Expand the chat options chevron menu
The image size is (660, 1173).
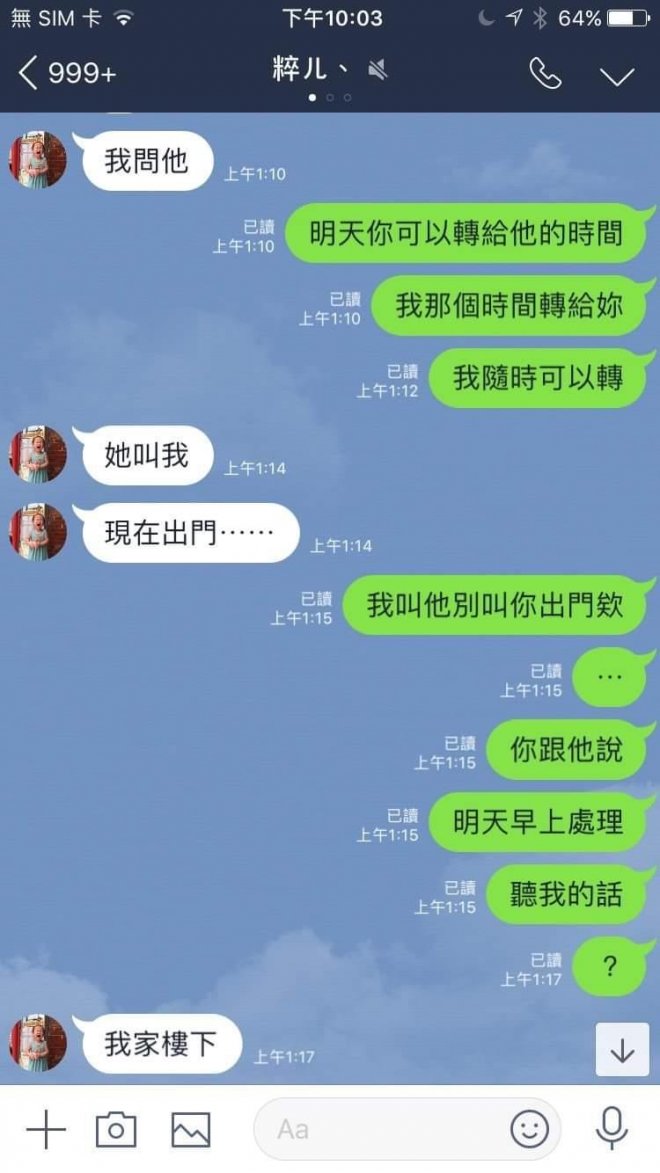coord(617,76)
